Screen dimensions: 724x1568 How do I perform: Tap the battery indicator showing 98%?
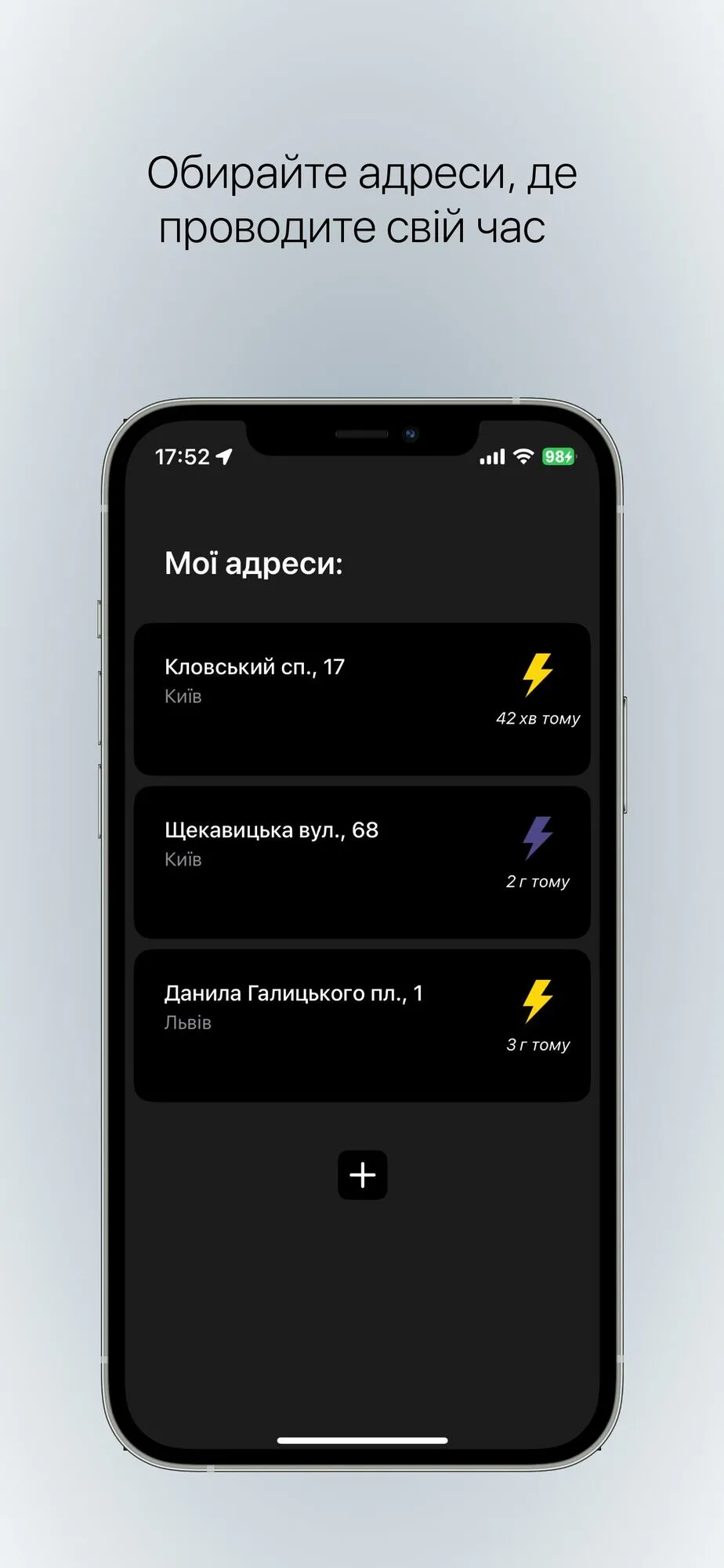click(559, 455)
